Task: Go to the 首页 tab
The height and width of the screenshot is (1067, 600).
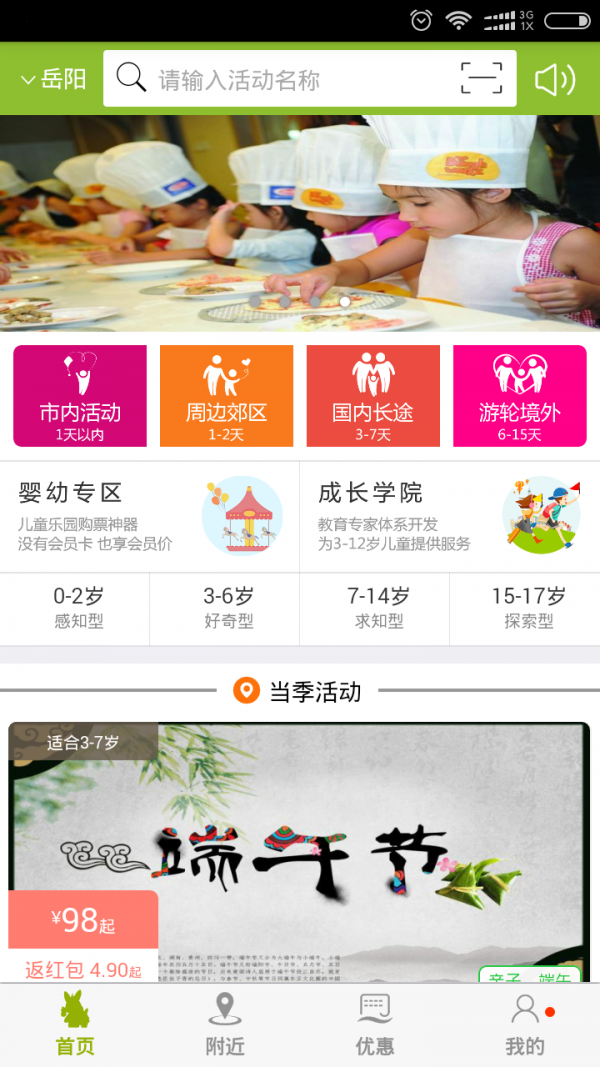Action: tap(75, 1025)
